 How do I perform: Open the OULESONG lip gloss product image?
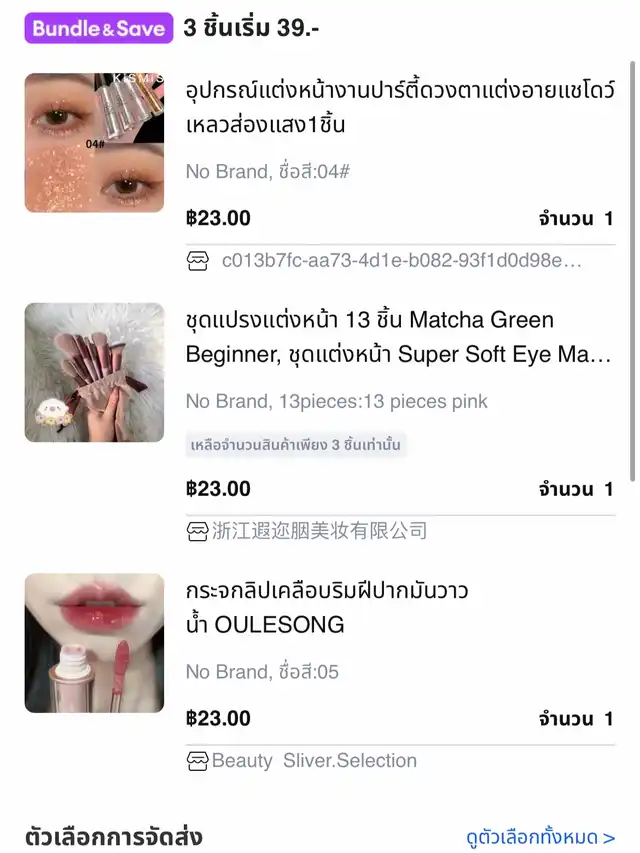[x=94, y=643]
